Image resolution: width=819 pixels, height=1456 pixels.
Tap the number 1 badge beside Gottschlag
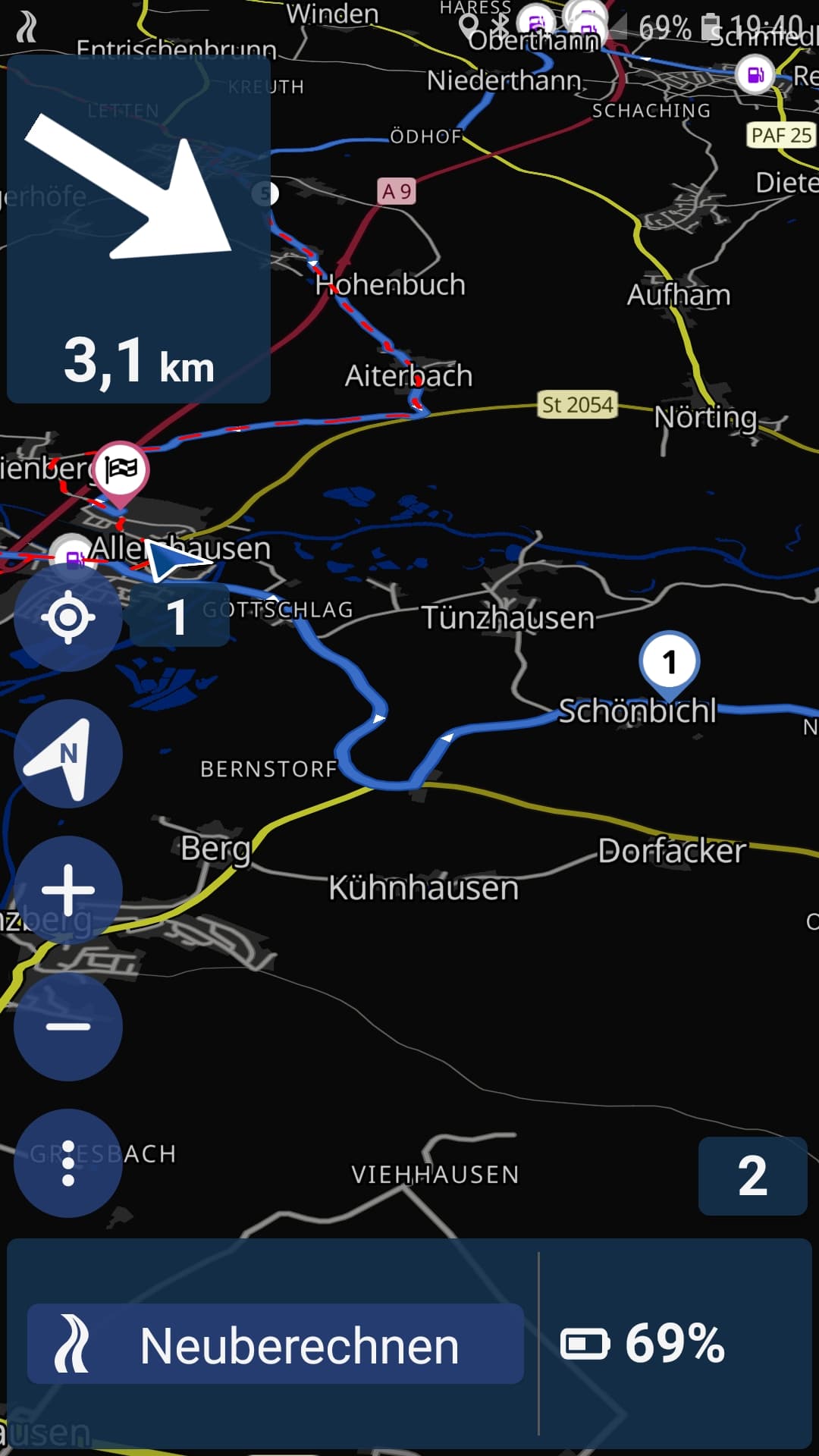(x=180, y=616)
